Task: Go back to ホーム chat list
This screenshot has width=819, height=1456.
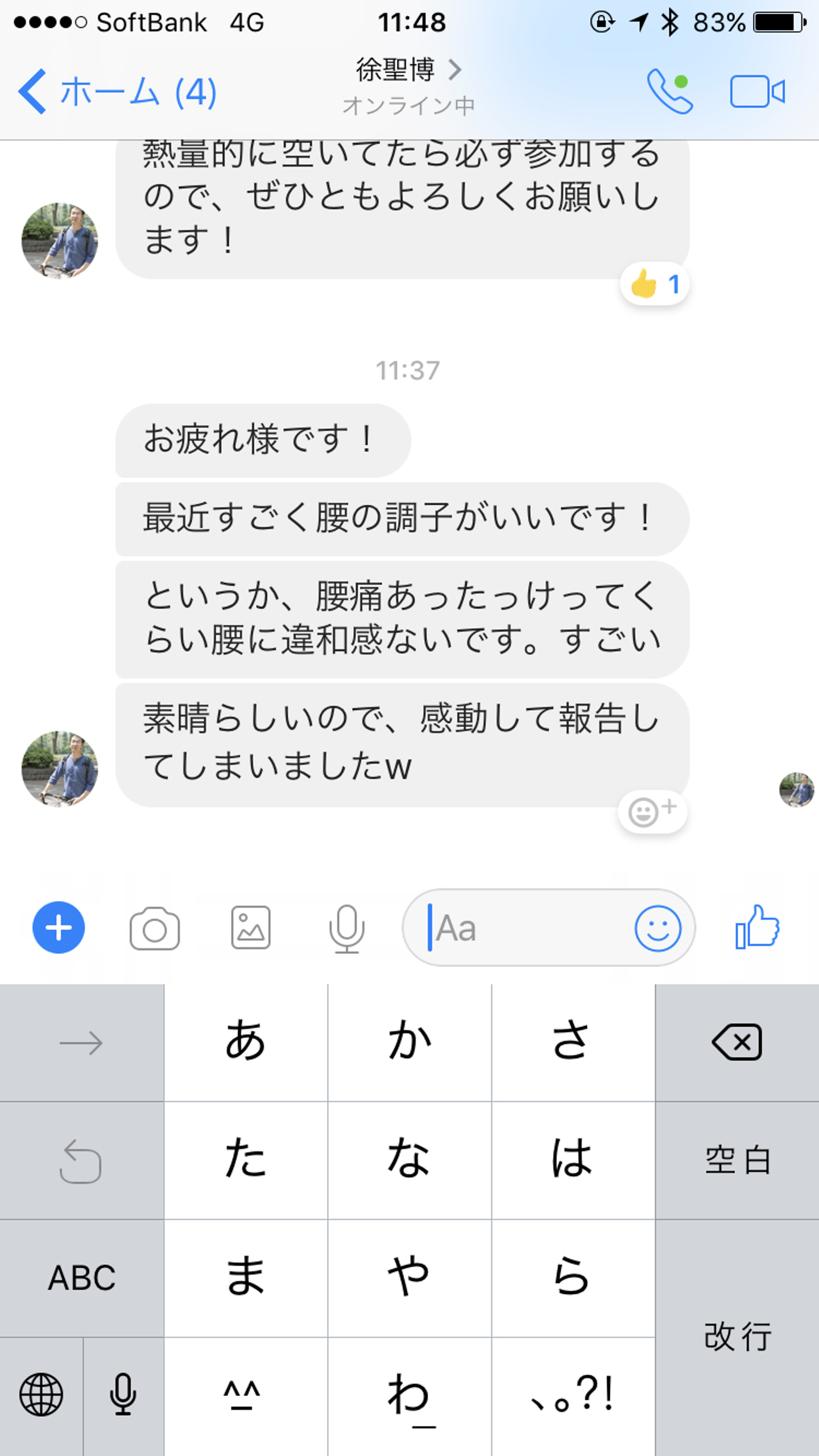Action: click(117, 92)
